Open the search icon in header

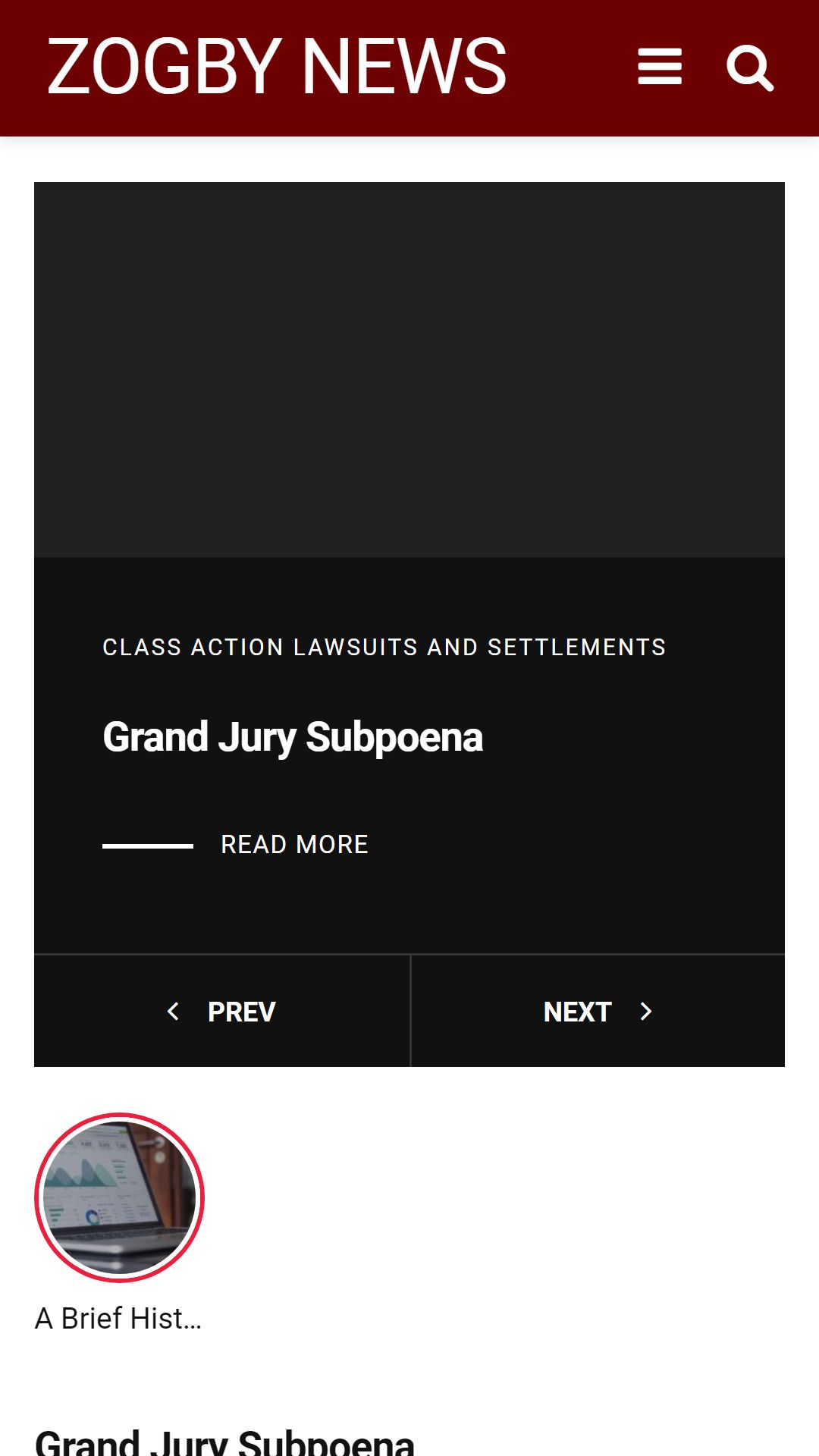coord(750,68)
